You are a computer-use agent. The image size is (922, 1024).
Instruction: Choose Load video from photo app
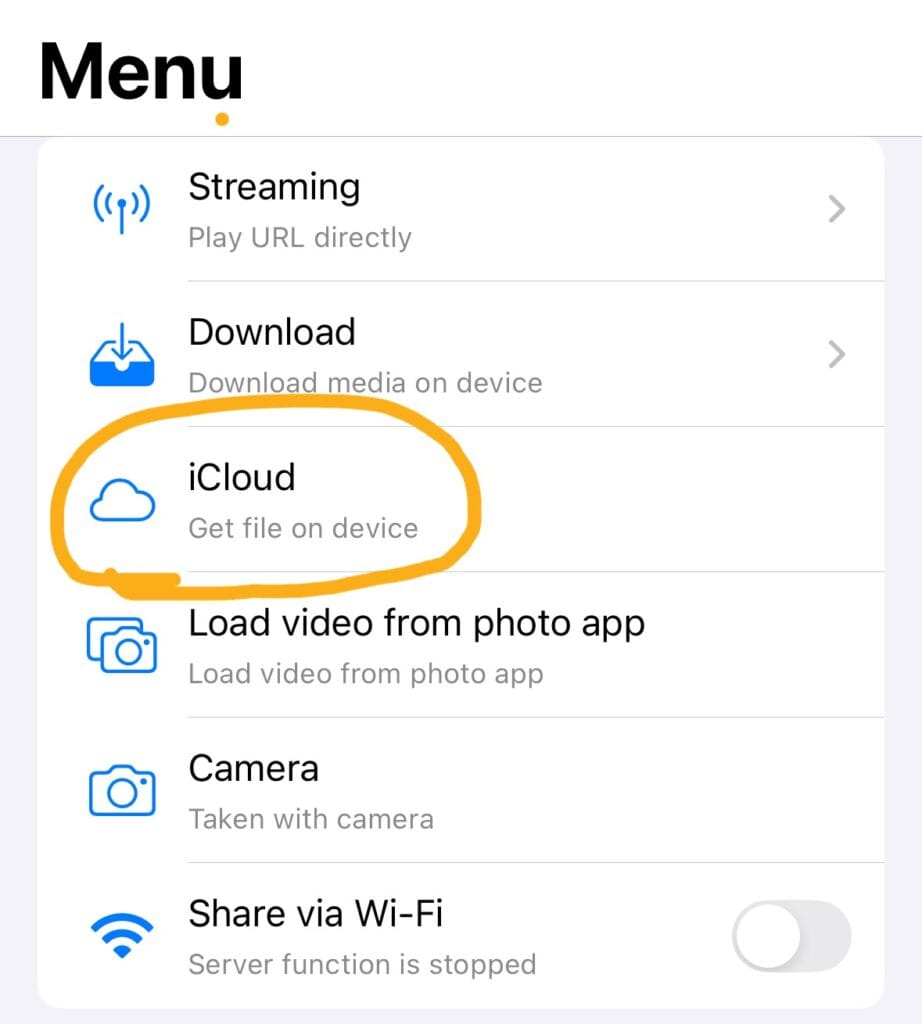[x=460, y=645]
